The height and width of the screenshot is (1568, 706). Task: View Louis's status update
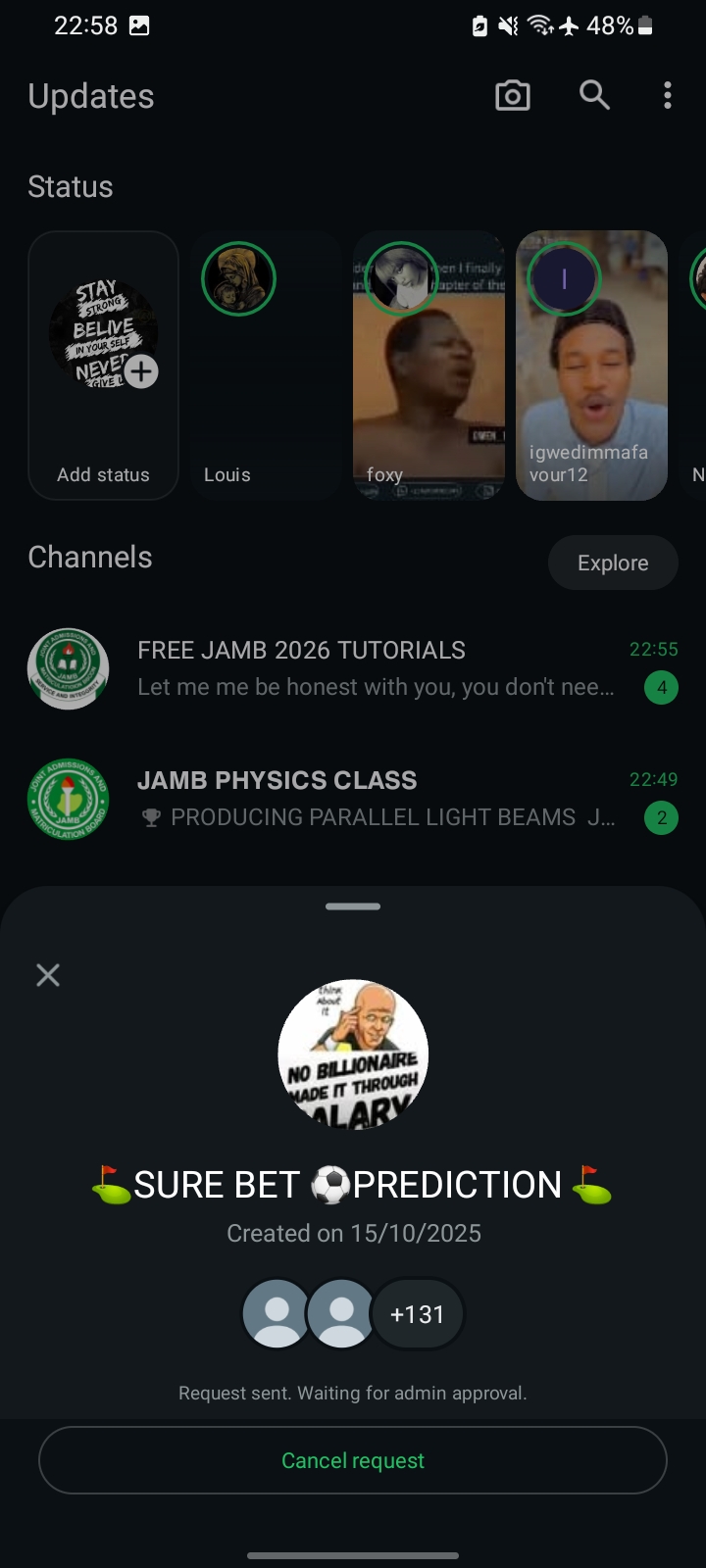(x=266, y=366)
